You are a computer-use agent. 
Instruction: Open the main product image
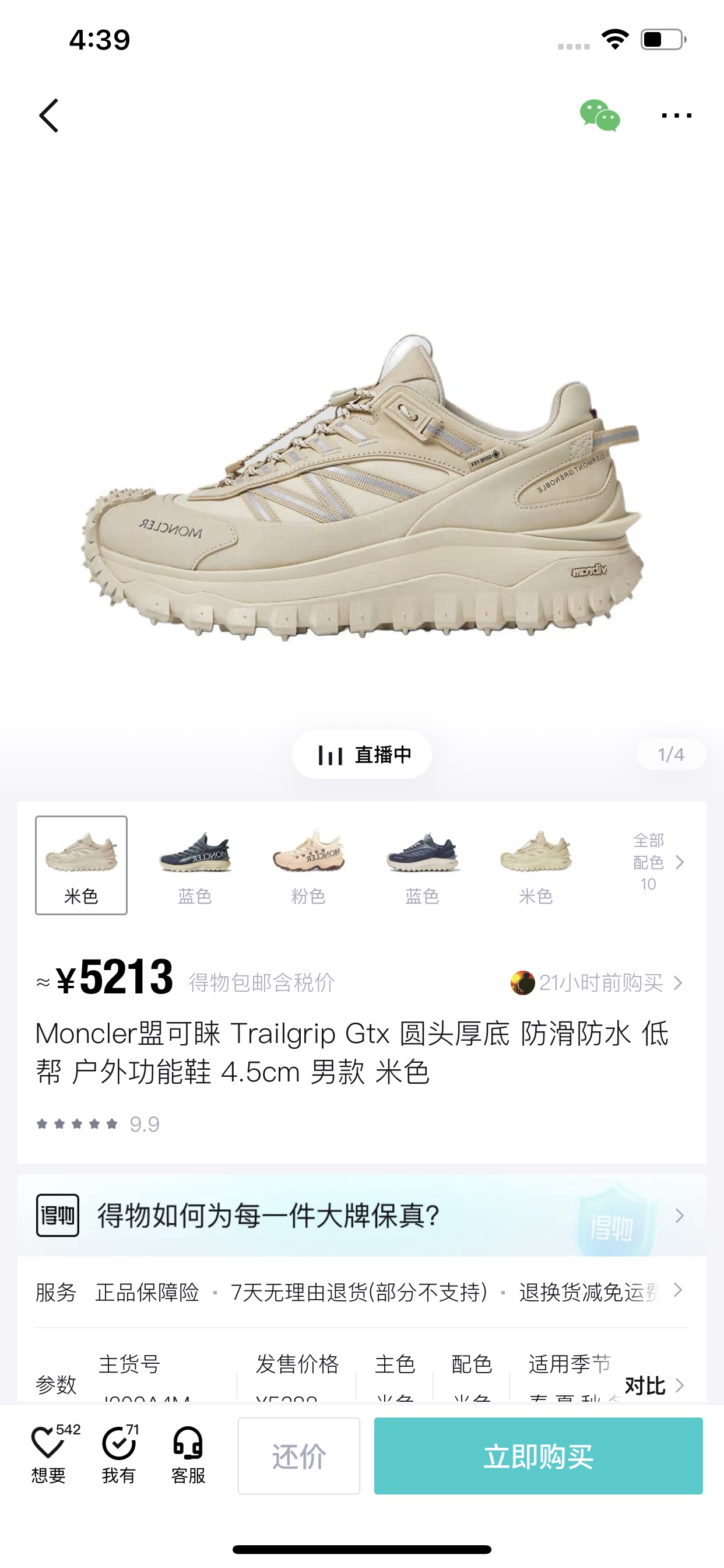(x=362, y=487)
